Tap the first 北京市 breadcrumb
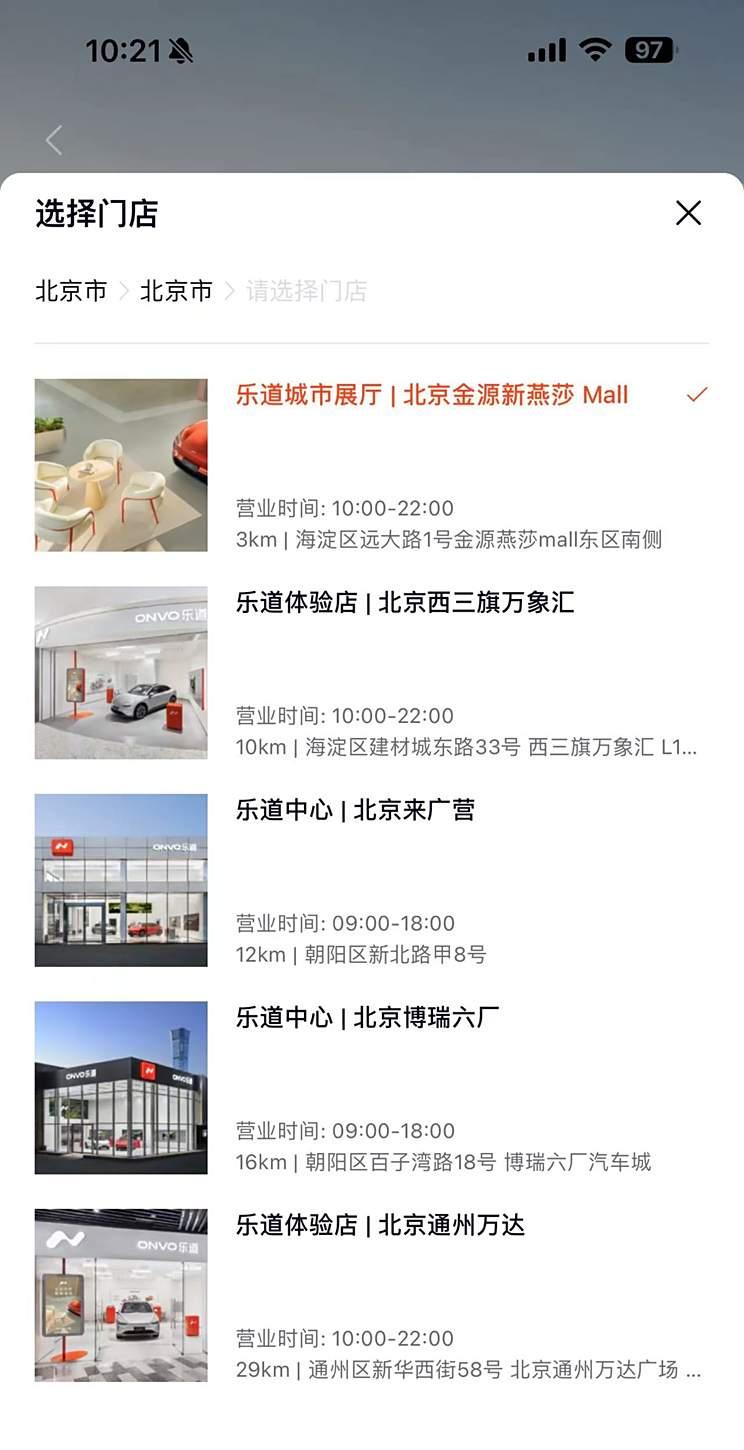 pyautogui.click(x=71, y=291)
